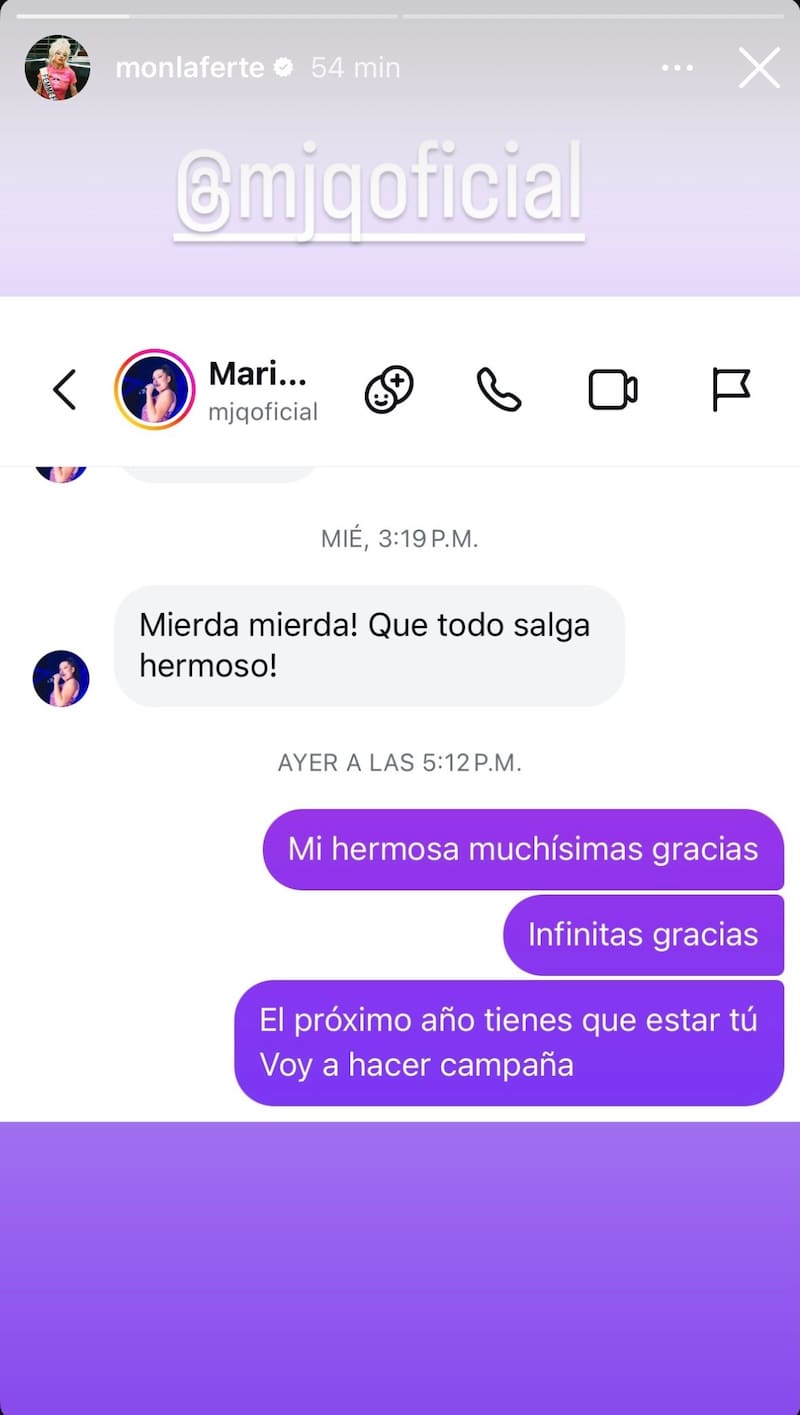Tap mjqoficial's small avatar beside their message

point(61,678)
